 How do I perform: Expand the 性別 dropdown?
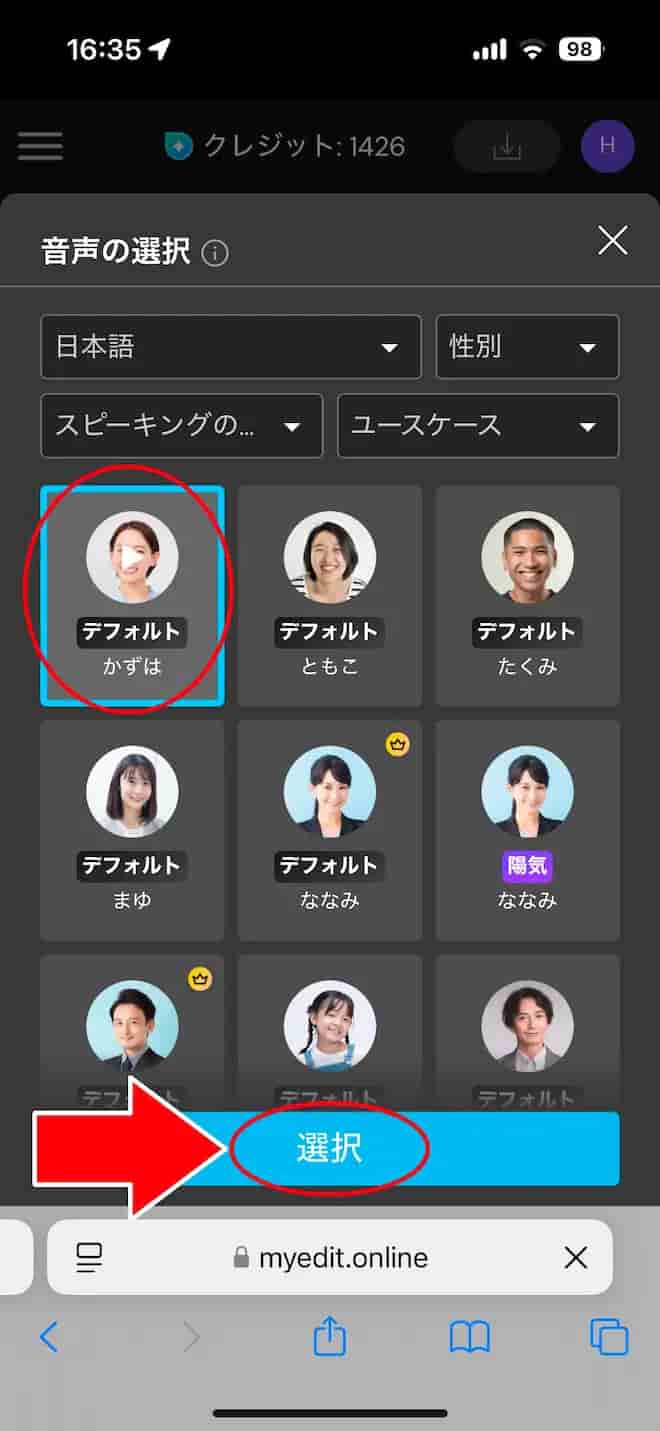point(527,347)
